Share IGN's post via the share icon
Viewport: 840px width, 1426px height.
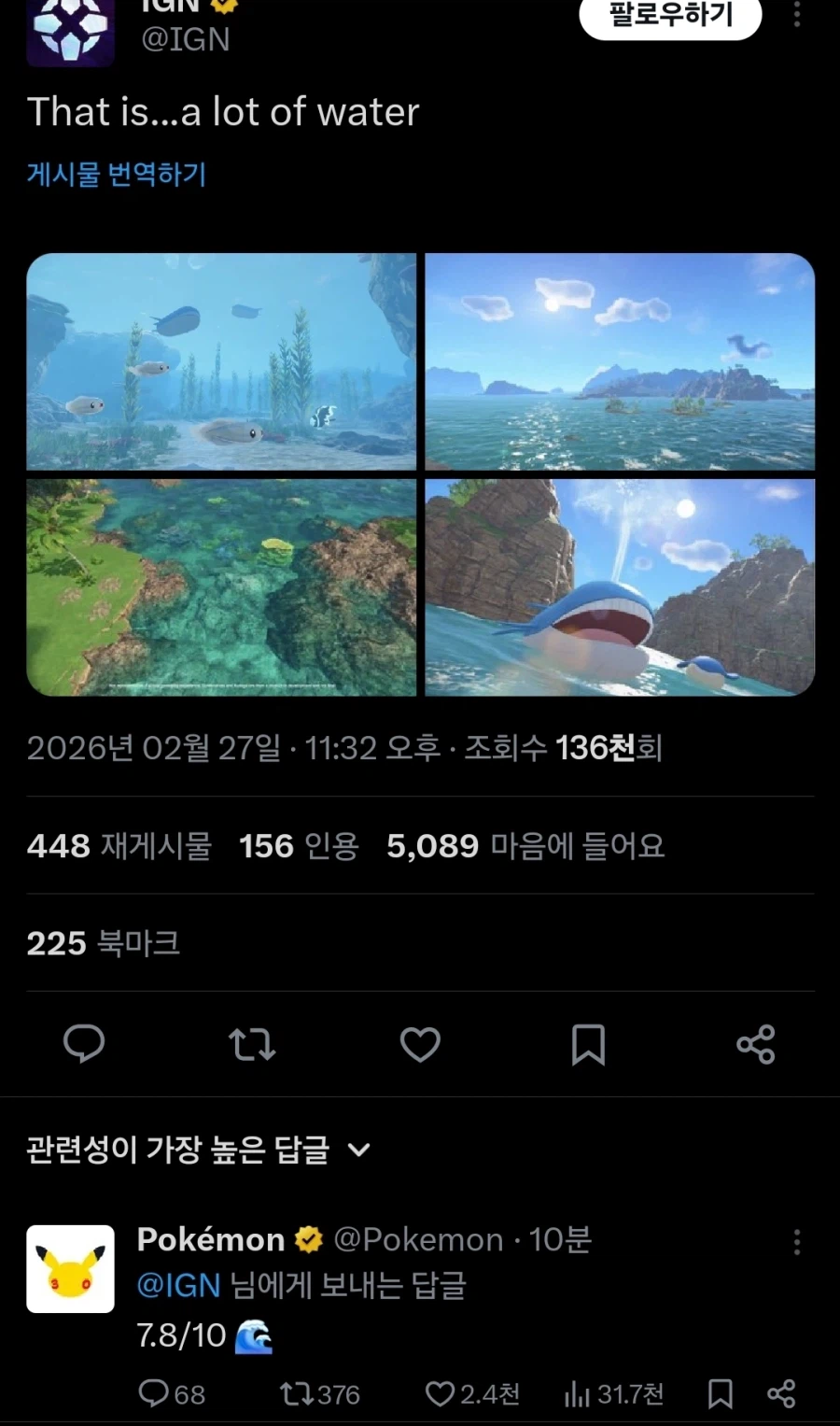(x=754, y=1044)
